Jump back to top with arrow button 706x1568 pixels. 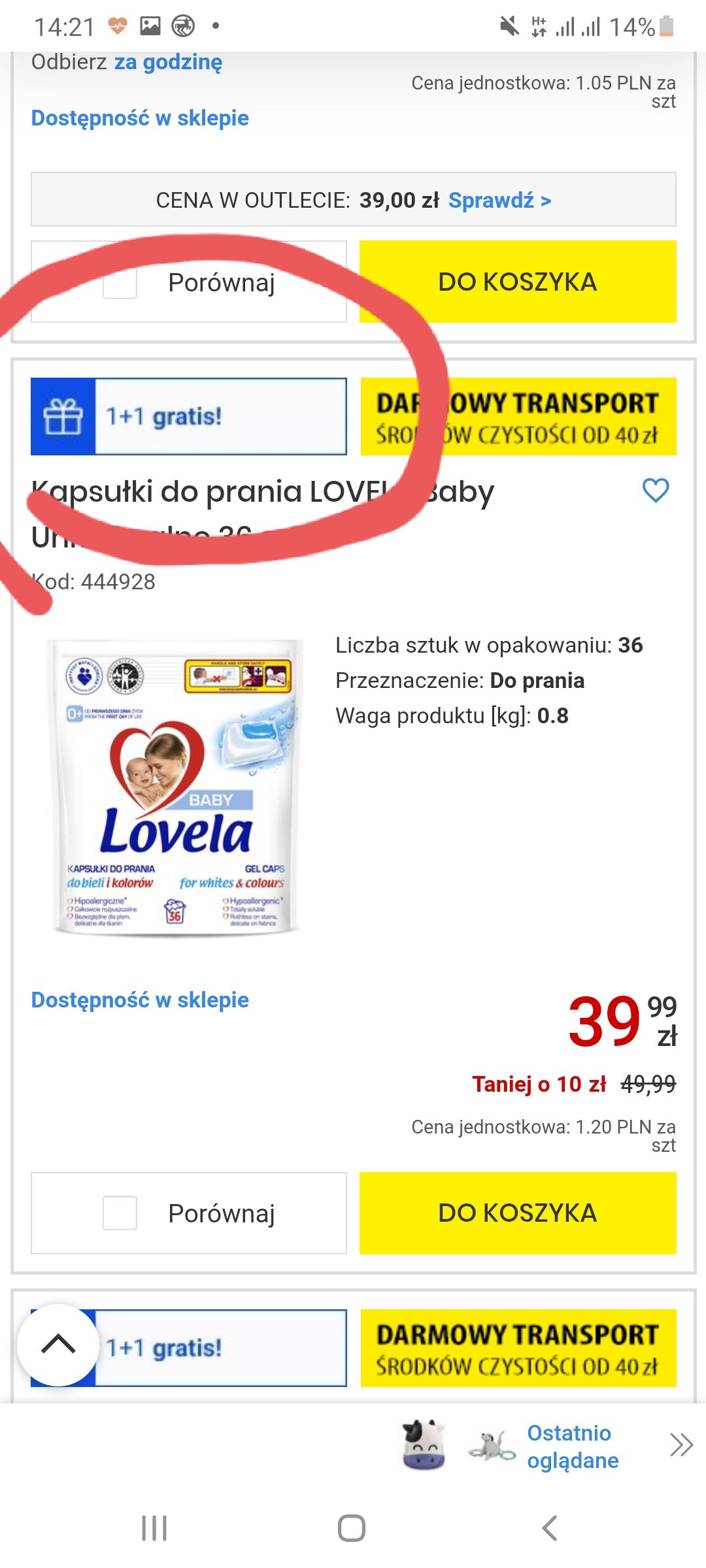tap(58, 1345)
